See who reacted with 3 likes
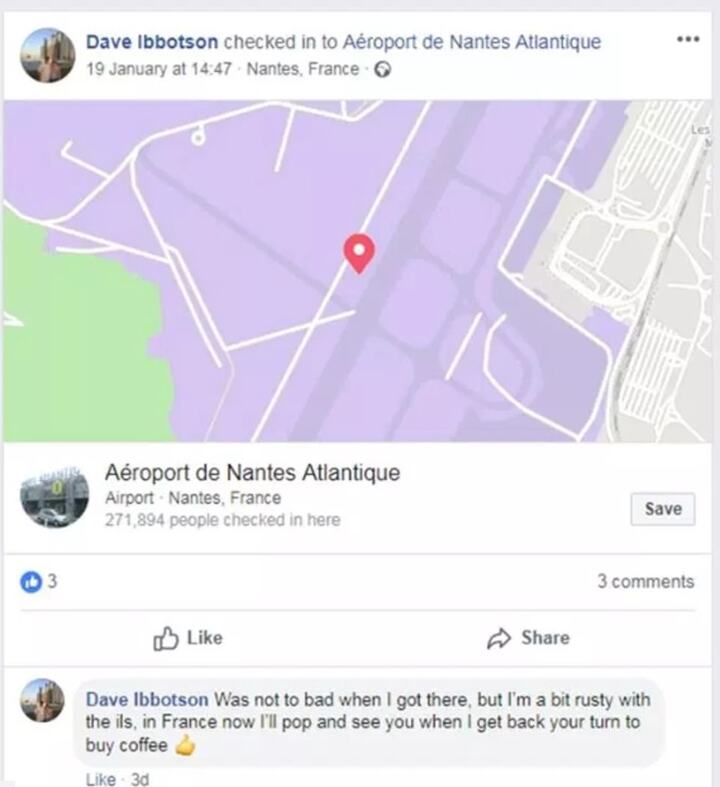The image size is (720, 787). (40, 581)
